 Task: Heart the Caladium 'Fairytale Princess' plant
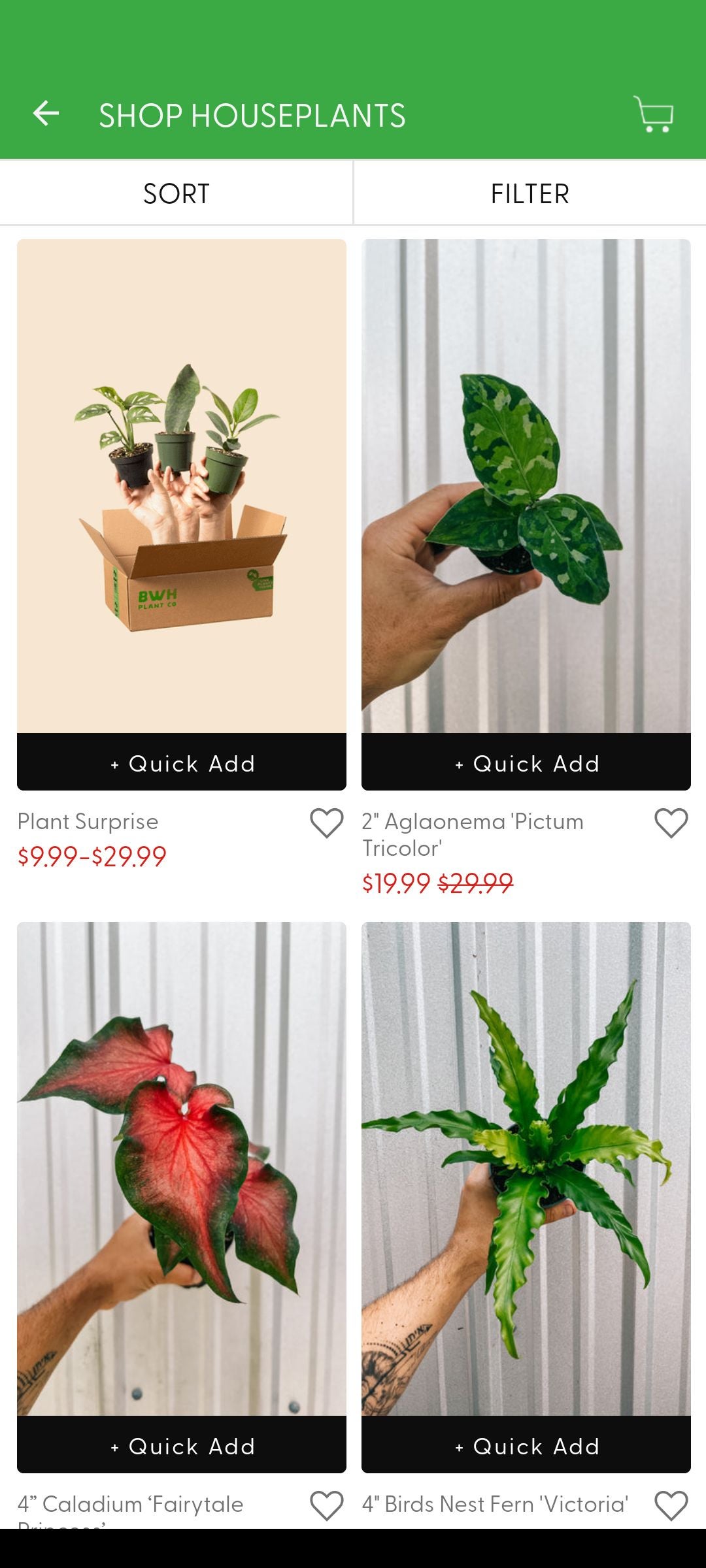(x=326, y=1505)
